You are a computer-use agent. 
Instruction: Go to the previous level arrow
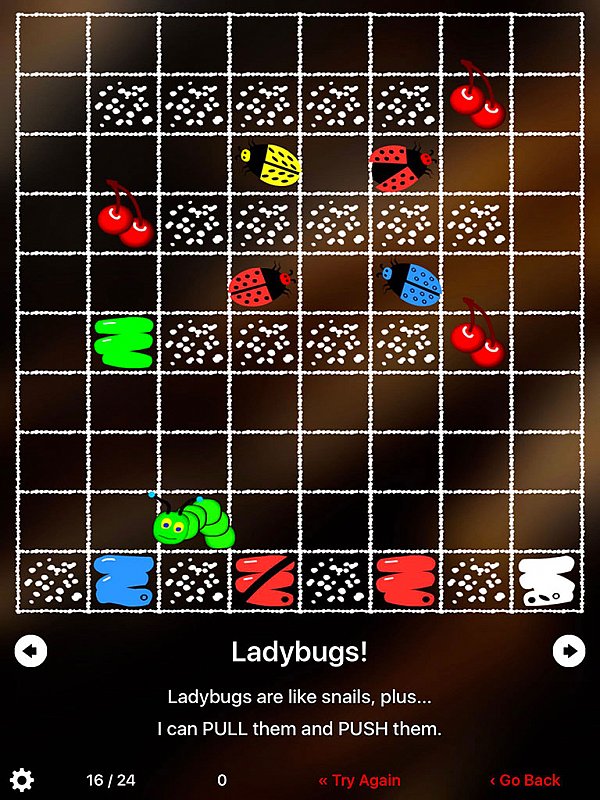pos(31,652)
